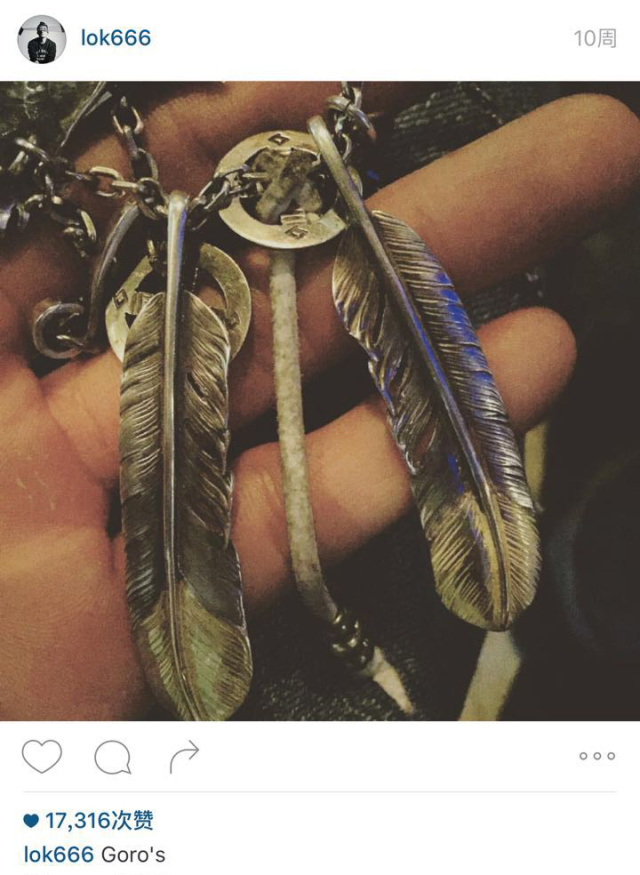This screenshot has height=875, width=640.
Task: Share this post via the arrow icon
Action: (x=184, y=757)
